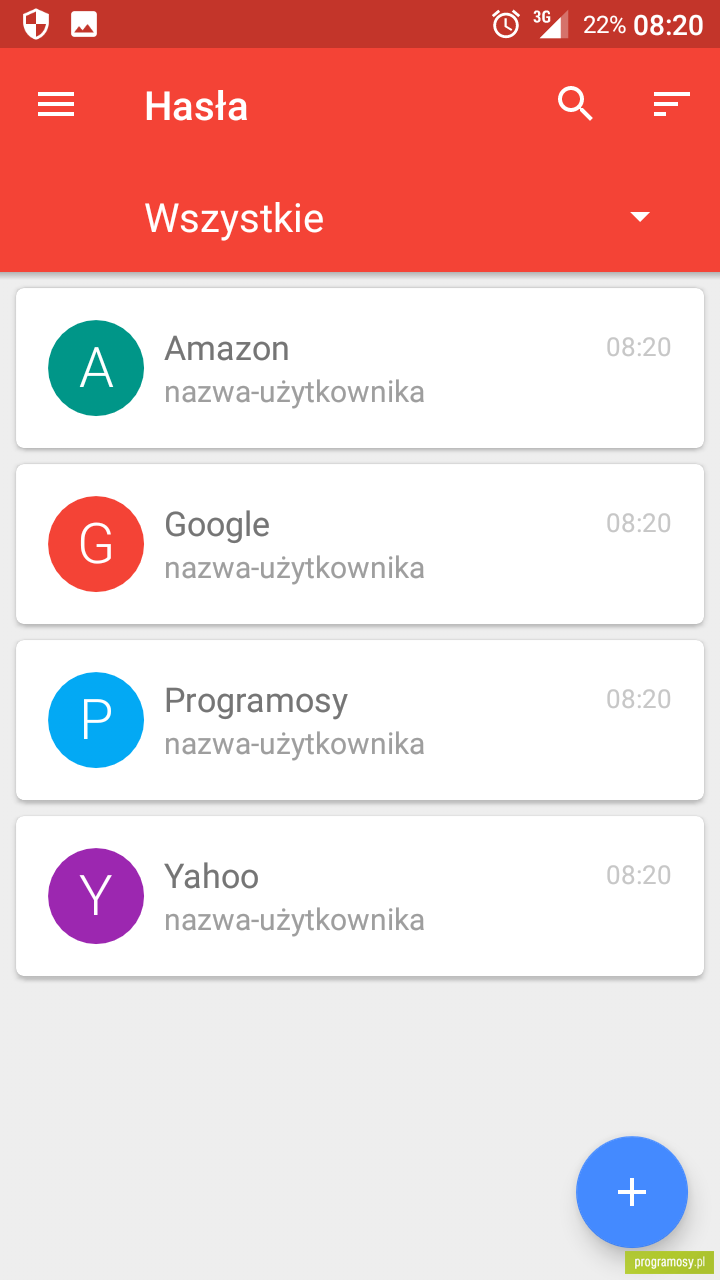
Task: Add a new password with the plus button
Action: tap(632, 1192)
